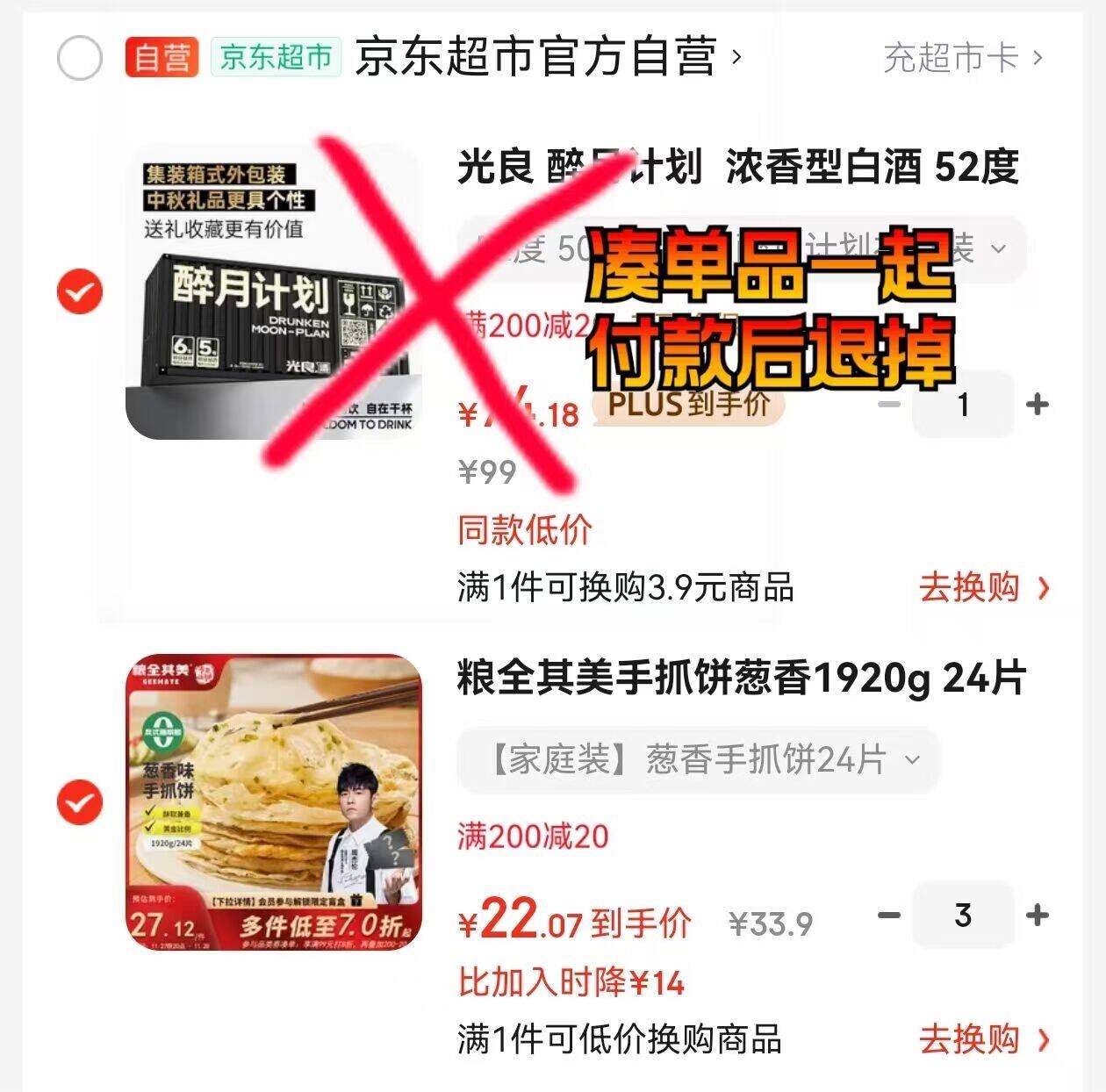Image resolution: width=1106 pixels, height=1092 pixels.
Task: Open 粮全其美手抓饼葱香1920g product title
Action: 740,679
